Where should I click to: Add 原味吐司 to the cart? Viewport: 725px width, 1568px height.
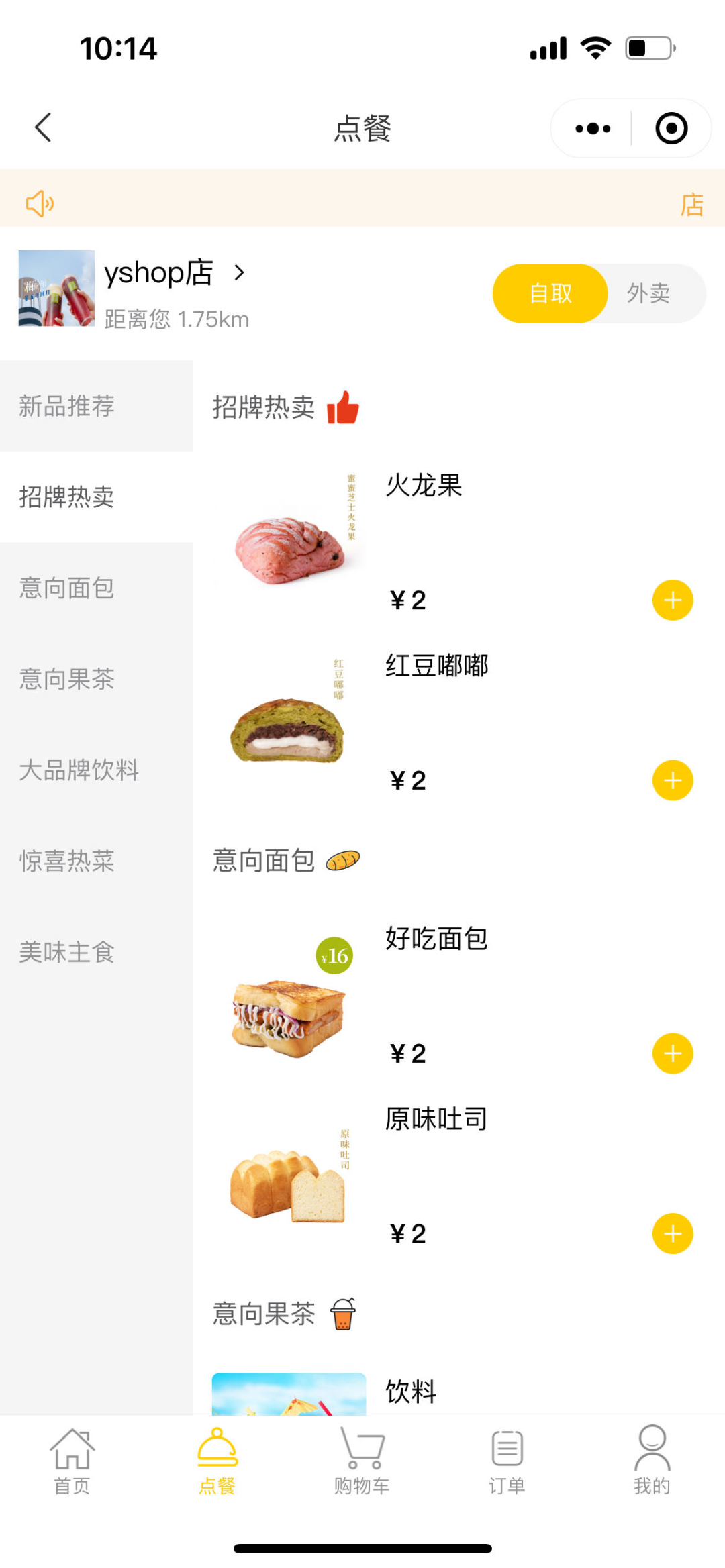tap(673, 1233)
